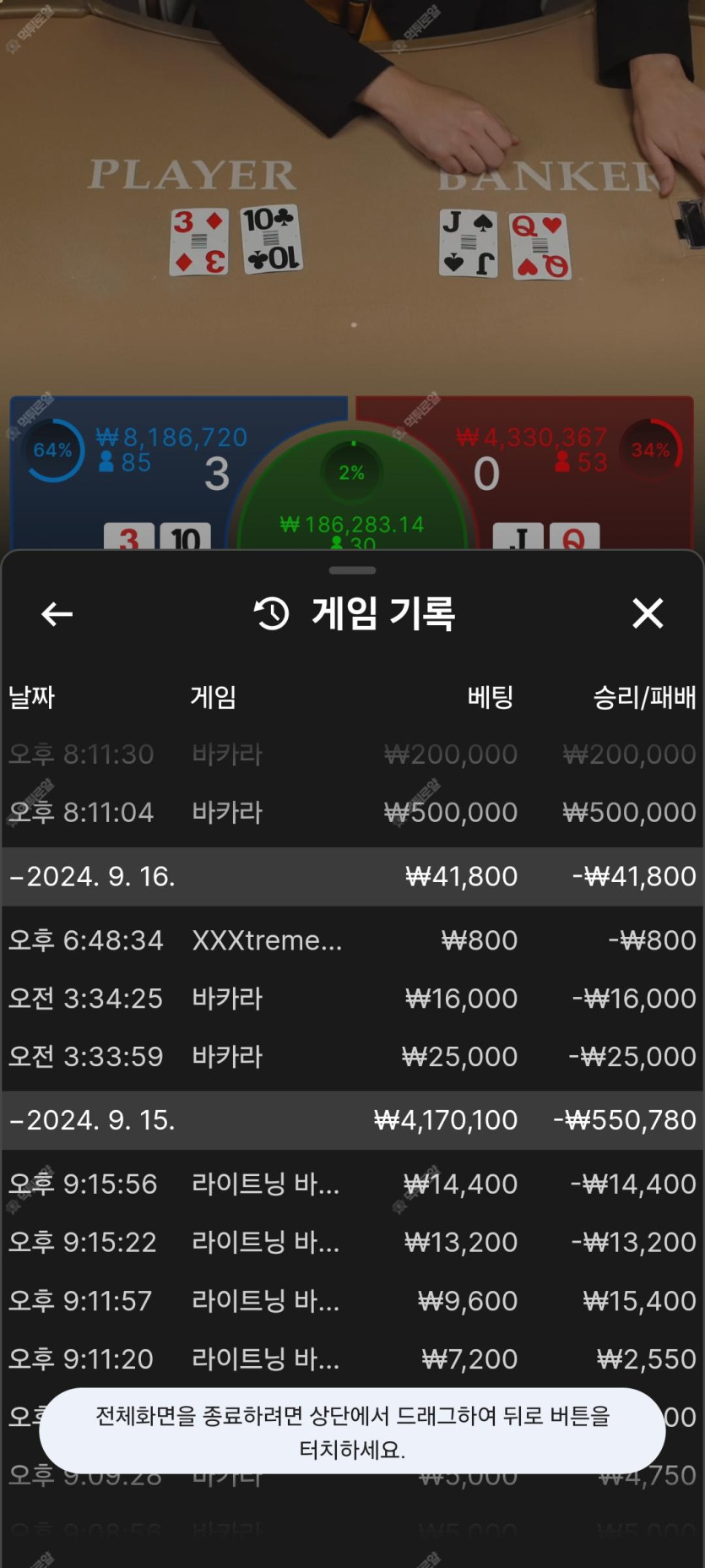Open the 오후 9:11:57 라이트닝 record
Screen dimensions: 705x1568
pos(351,1301)
